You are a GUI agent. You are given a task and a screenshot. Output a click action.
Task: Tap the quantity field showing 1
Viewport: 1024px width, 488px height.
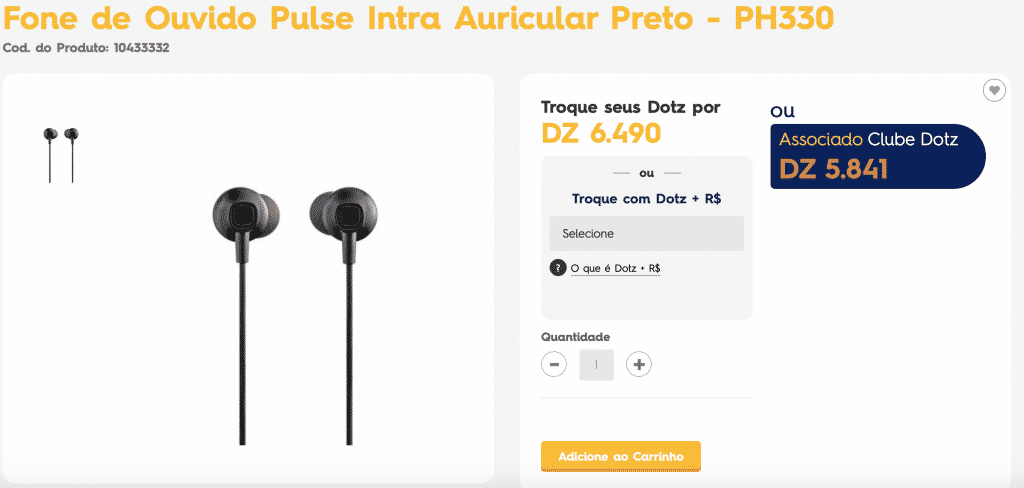[596, 364]
